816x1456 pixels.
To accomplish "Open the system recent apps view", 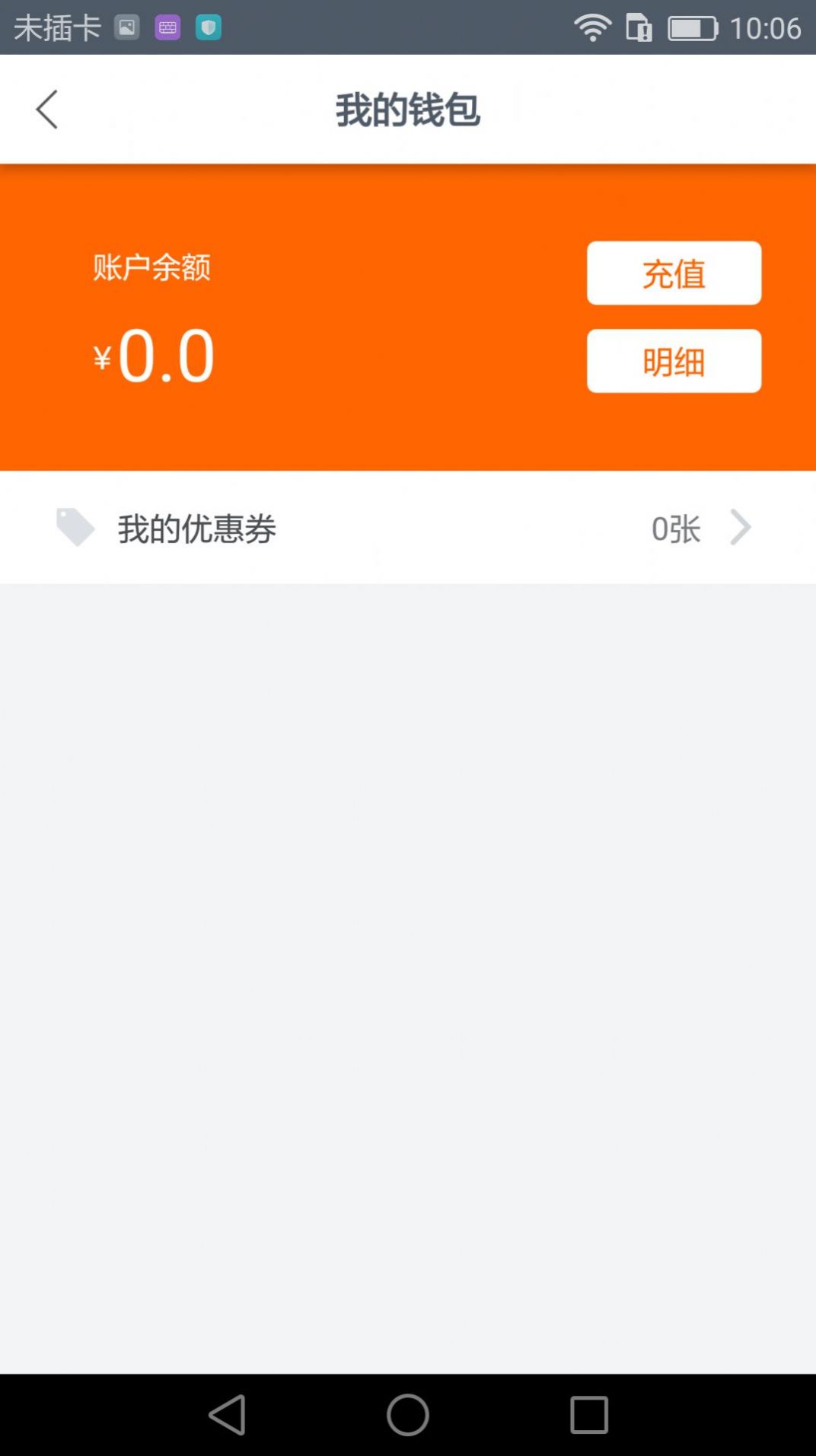I will [589, 1415].
